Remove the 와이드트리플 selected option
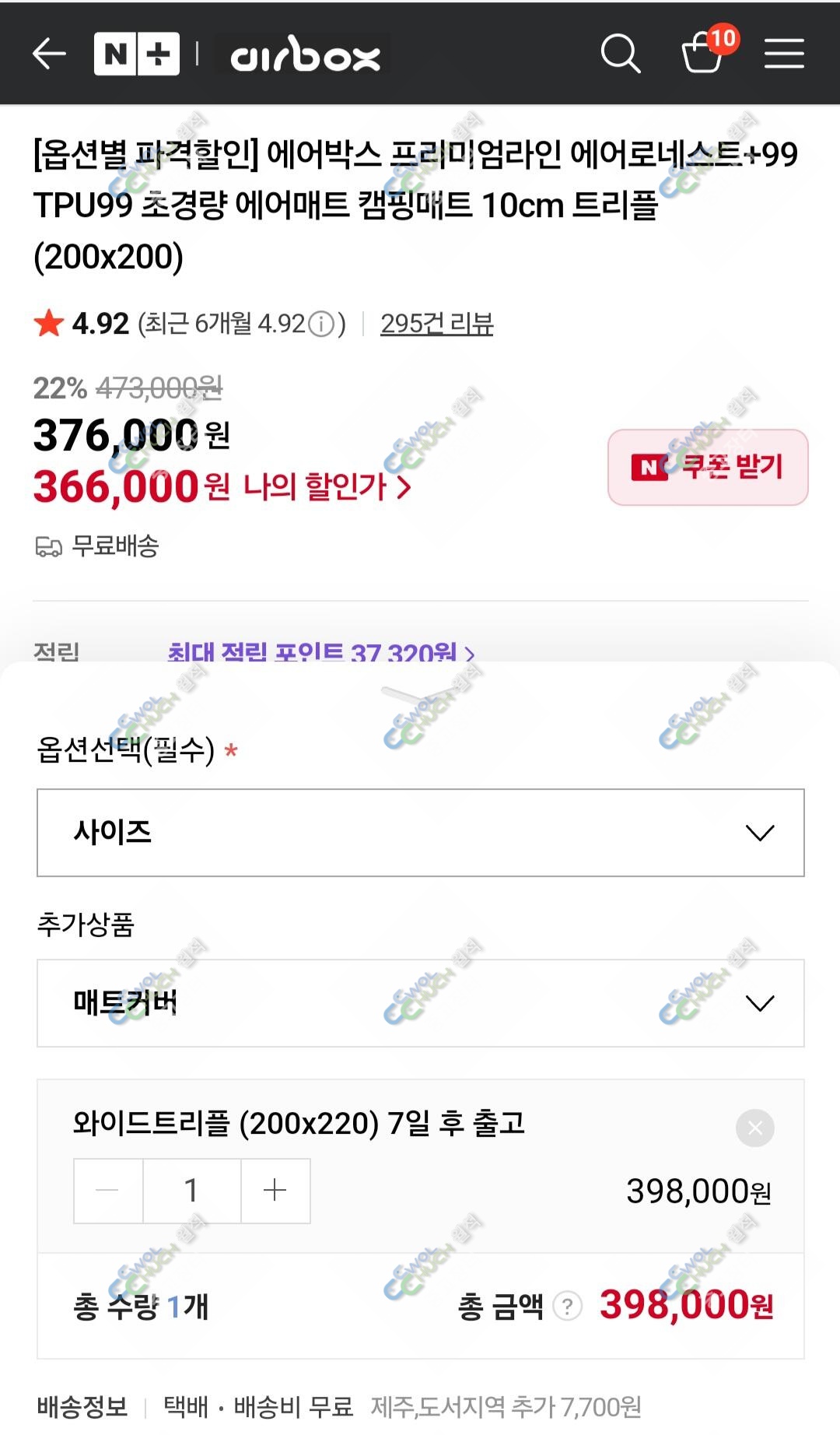Viewport: 840px width, 1435px height. (754, 1128)
